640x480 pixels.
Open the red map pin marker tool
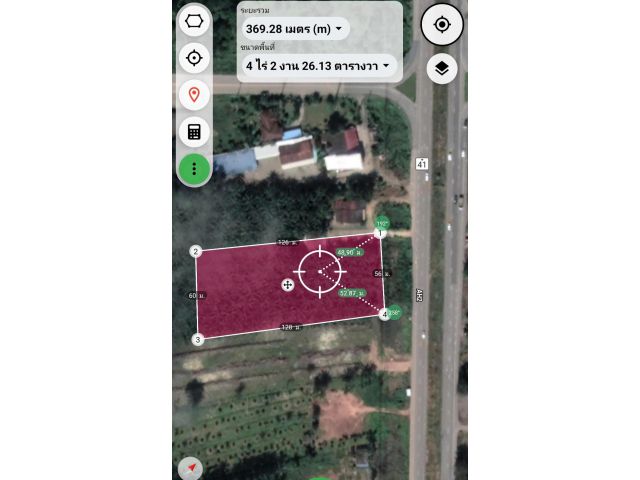tap(194, 95)
